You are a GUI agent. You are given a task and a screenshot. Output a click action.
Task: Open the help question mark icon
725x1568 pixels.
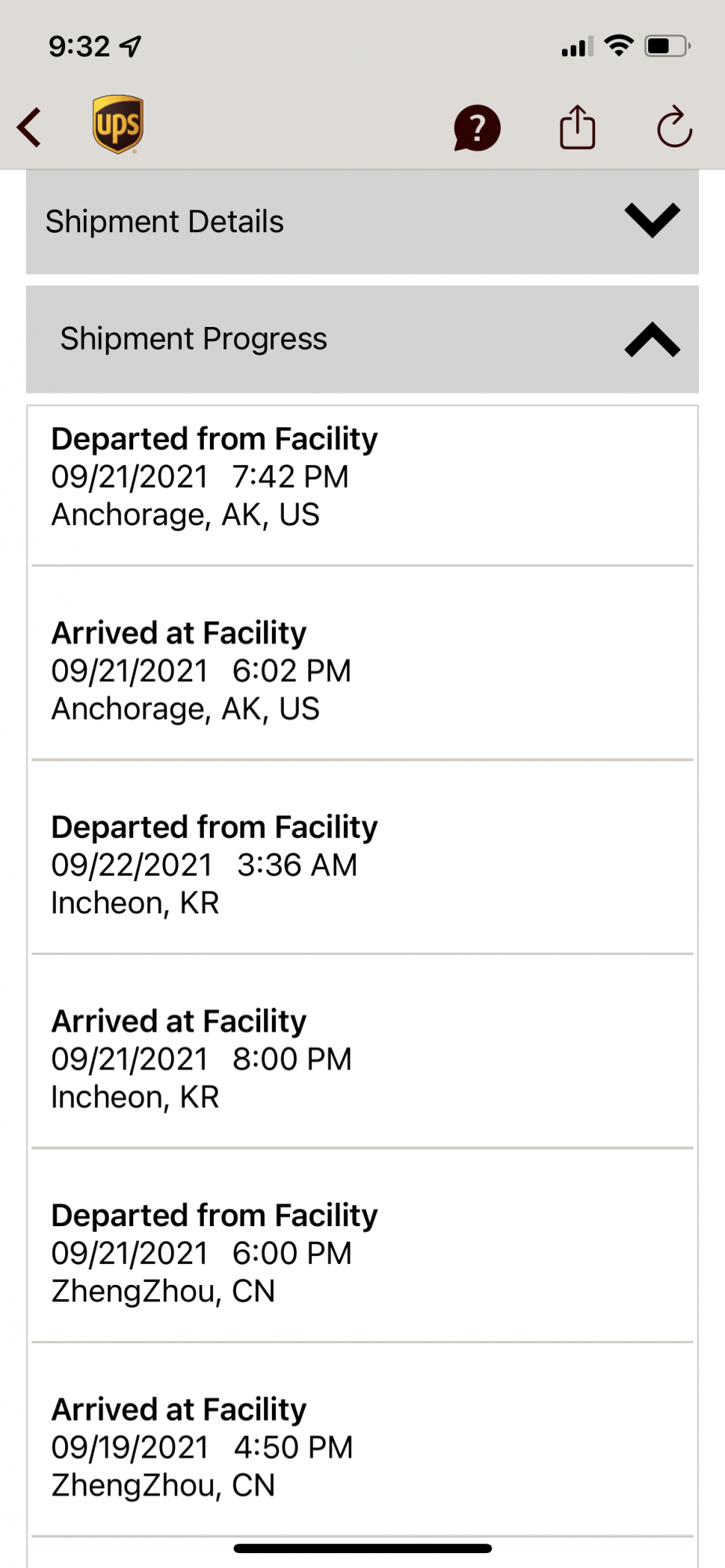(477, 128)
